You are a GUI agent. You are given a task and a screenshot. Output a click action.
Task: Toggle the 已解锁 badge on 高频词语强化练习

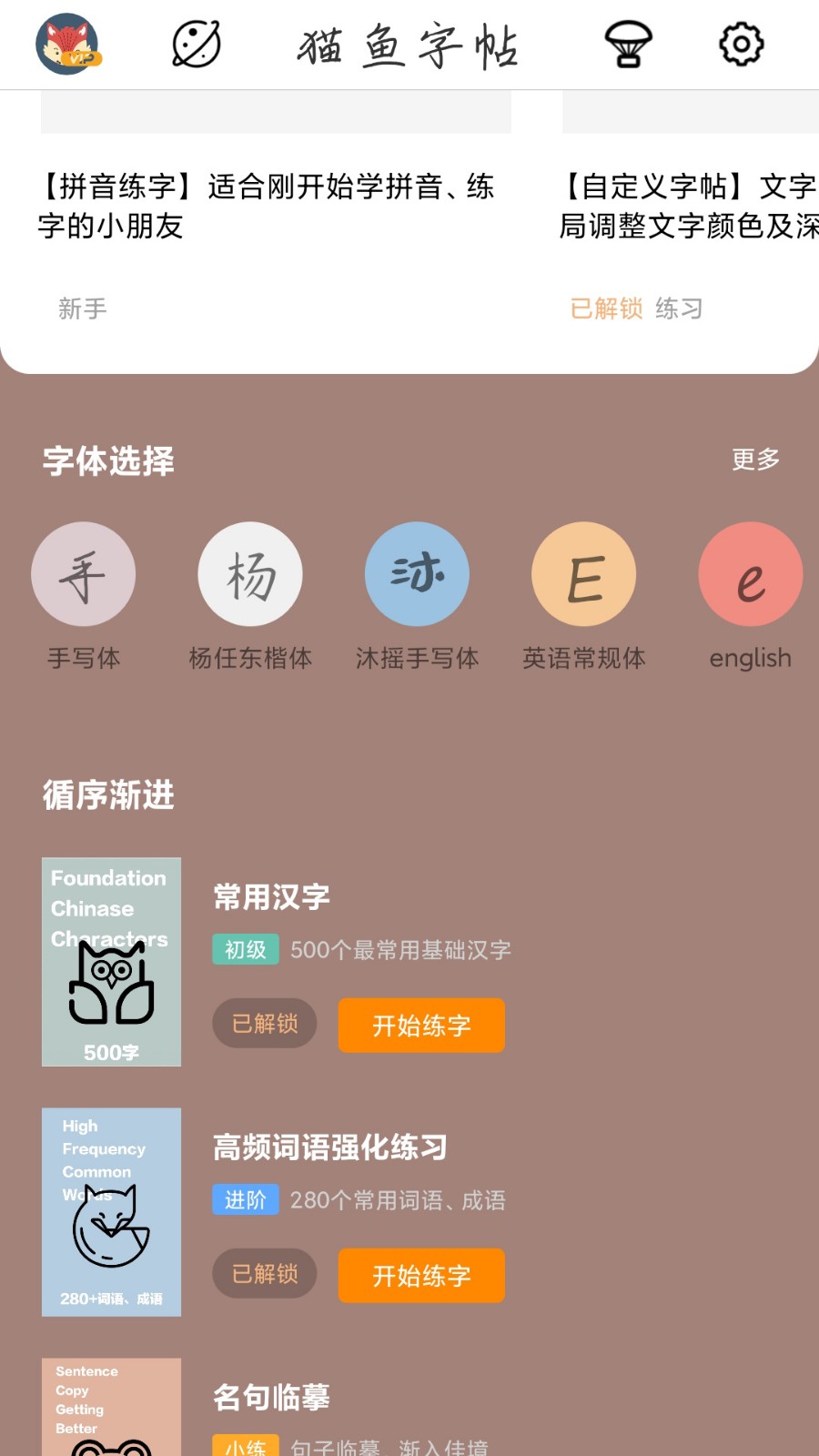coord(264,1274)
